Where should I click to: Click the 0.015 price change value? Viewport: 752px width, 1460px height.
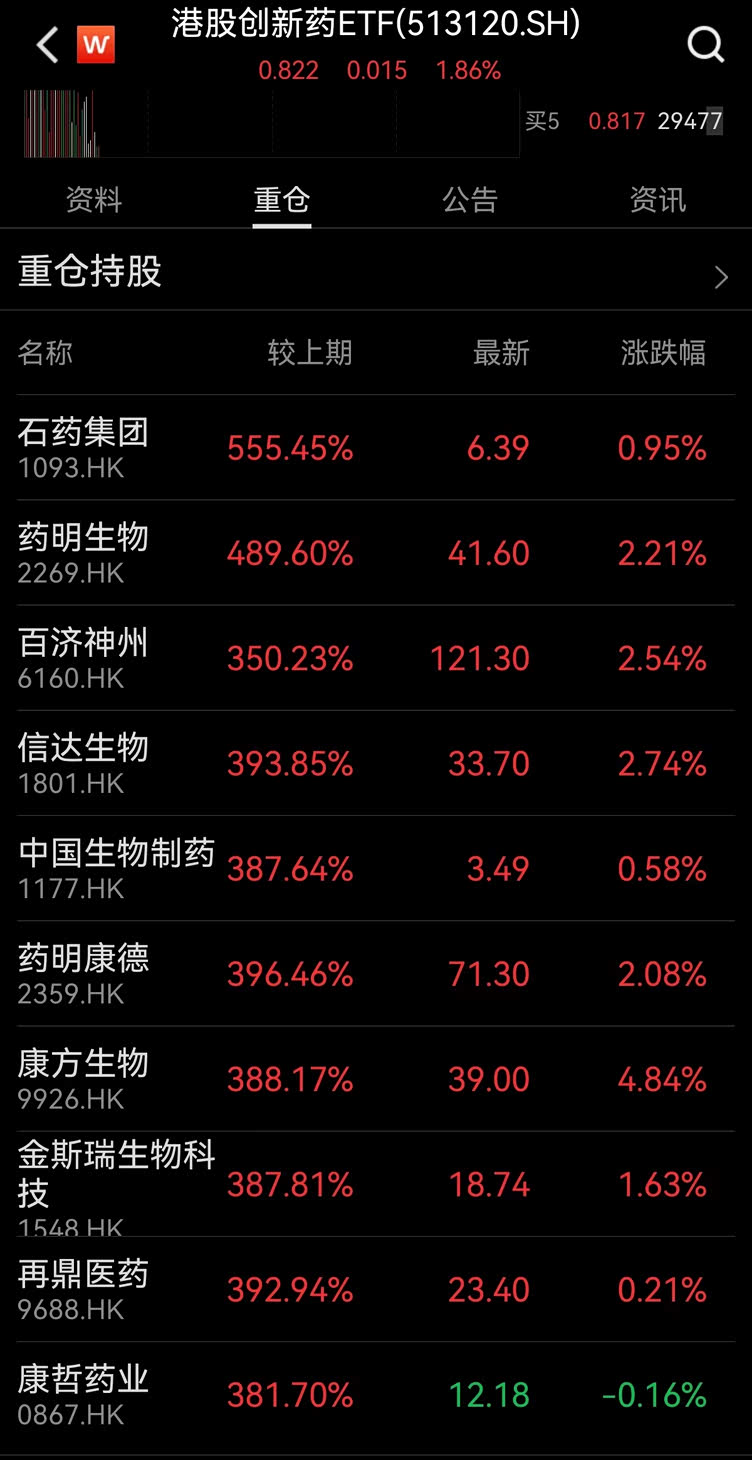[377, 71]
